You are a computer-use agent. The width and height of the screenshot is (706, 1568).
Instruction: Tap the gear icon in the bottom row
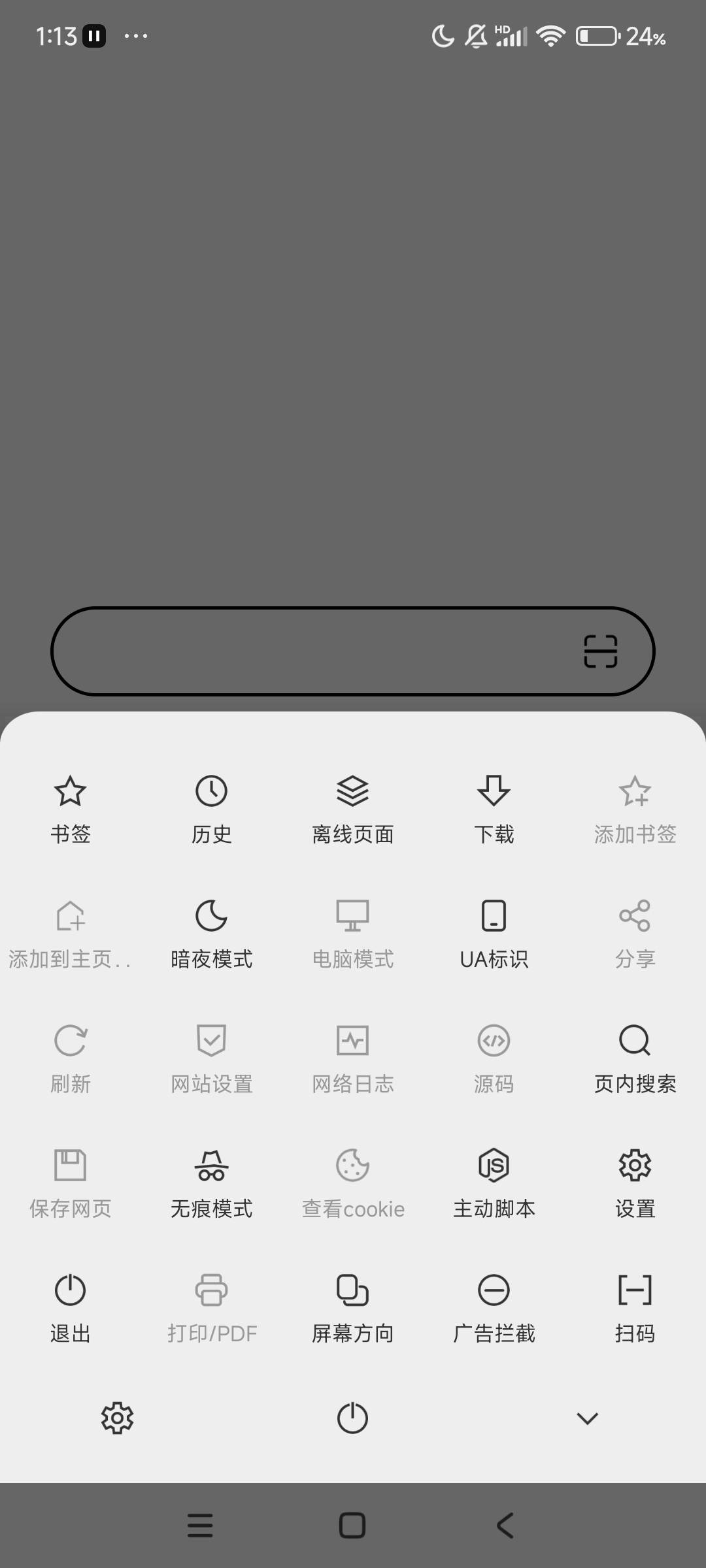point(117,1418)
